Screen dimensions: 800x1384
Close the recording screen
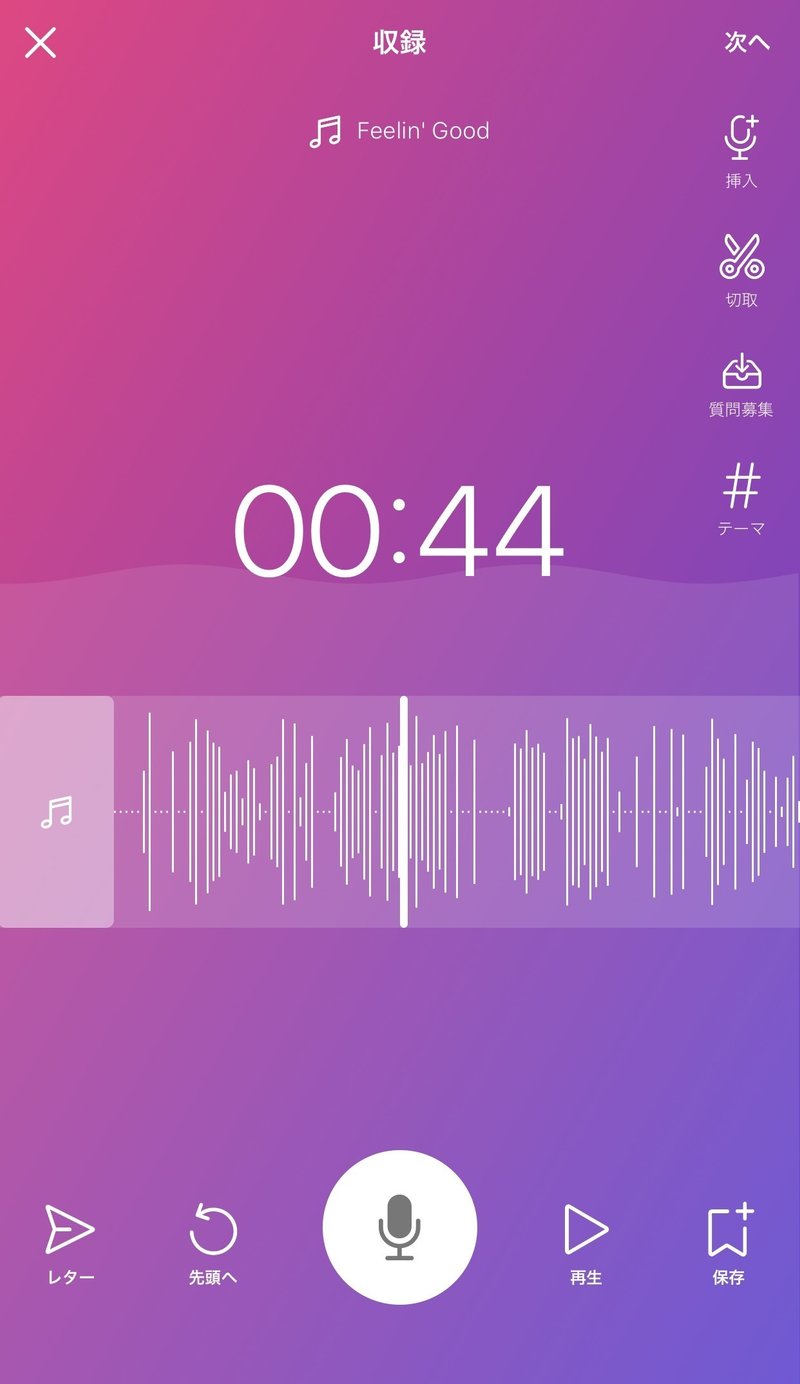point(40,42)
